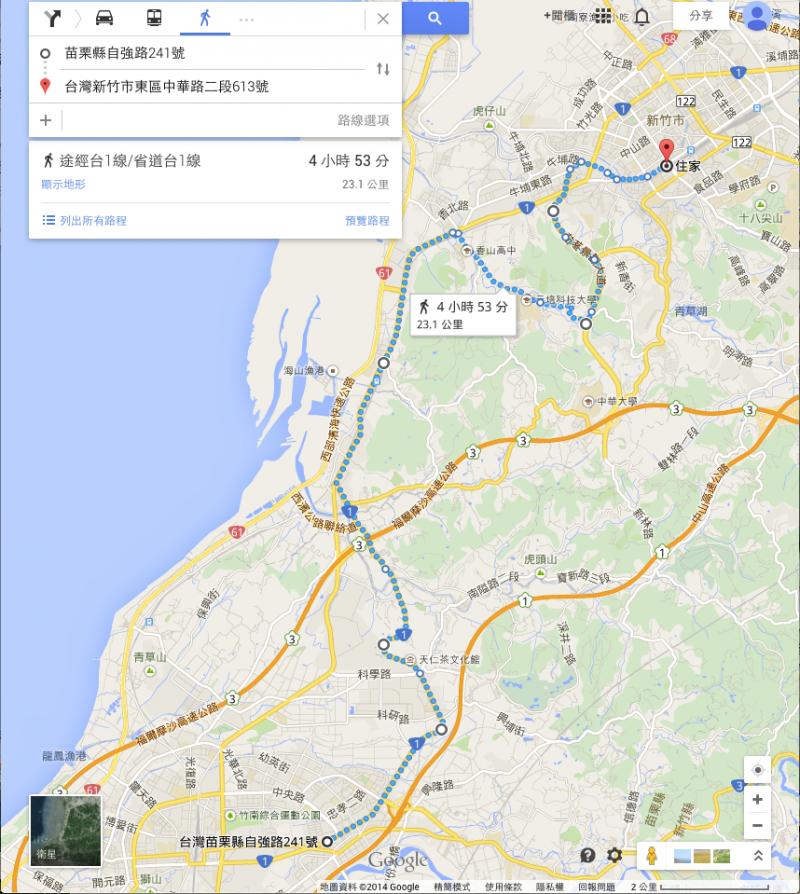This screenshot has height=894, width=800.
Task: Select the driving travel mode
Action: [x=104, y=18]
